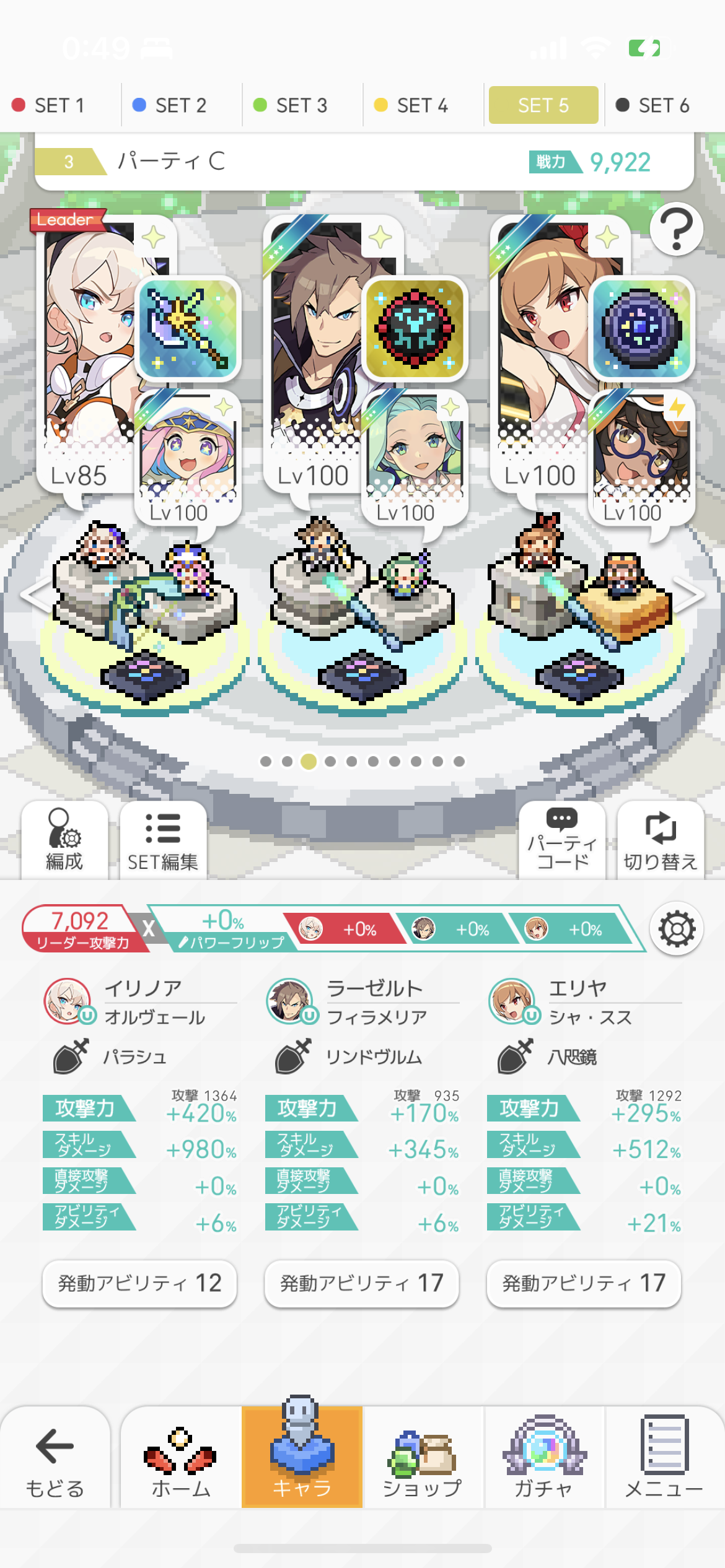The width and height of the screenshot is (725, 1568).
Task: Open パーティコード party code
Action: [x=562, y=840]
